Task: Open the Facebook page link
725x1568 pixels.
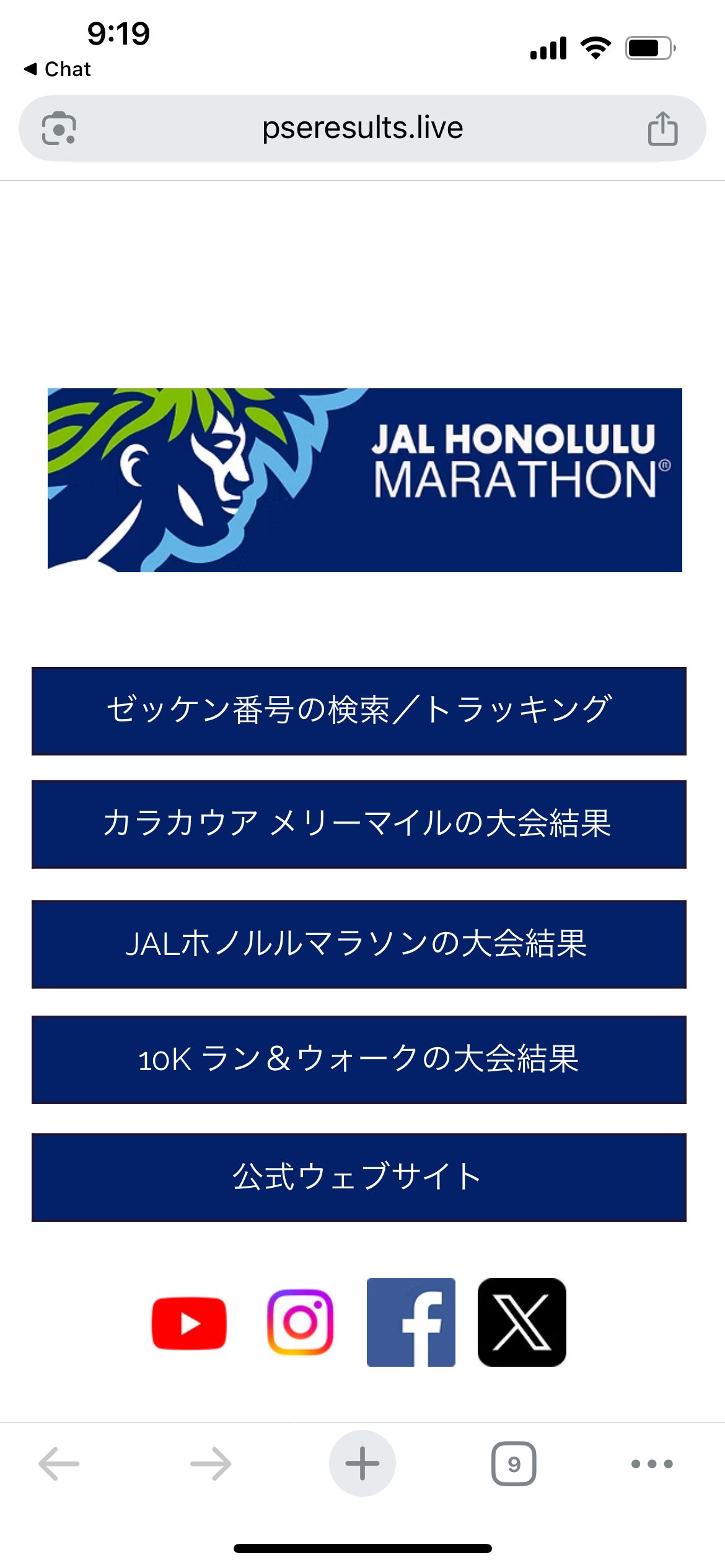Action: tap(411, 1323)
